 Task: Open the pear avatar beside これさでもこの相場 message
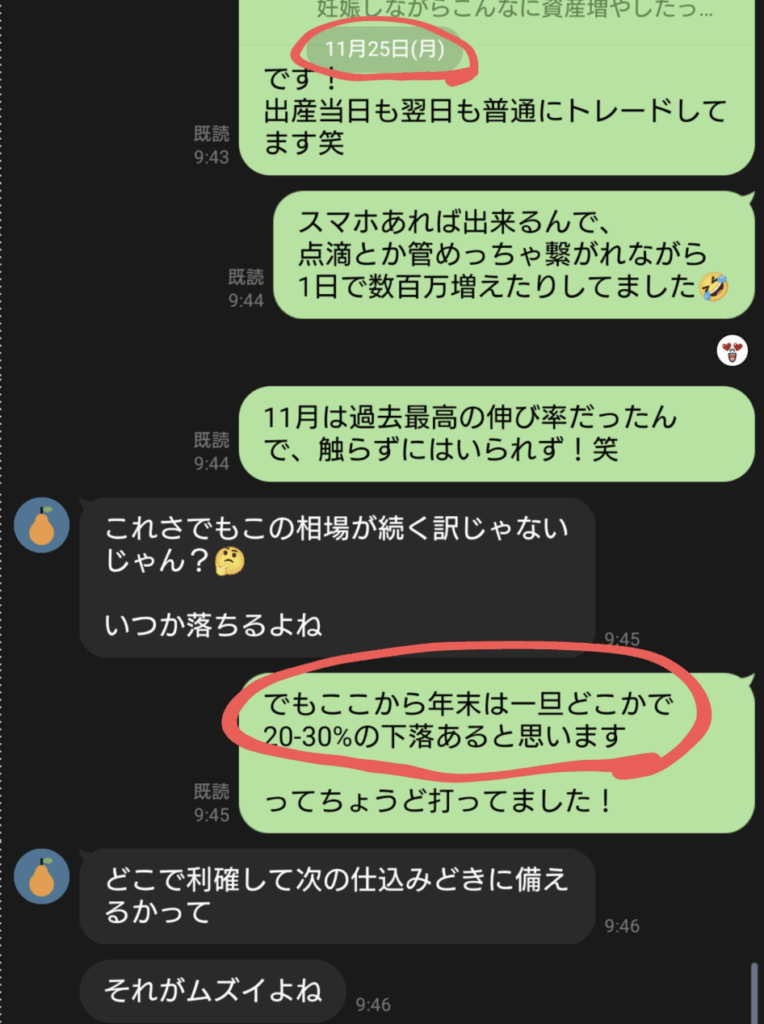click(42, 525)
